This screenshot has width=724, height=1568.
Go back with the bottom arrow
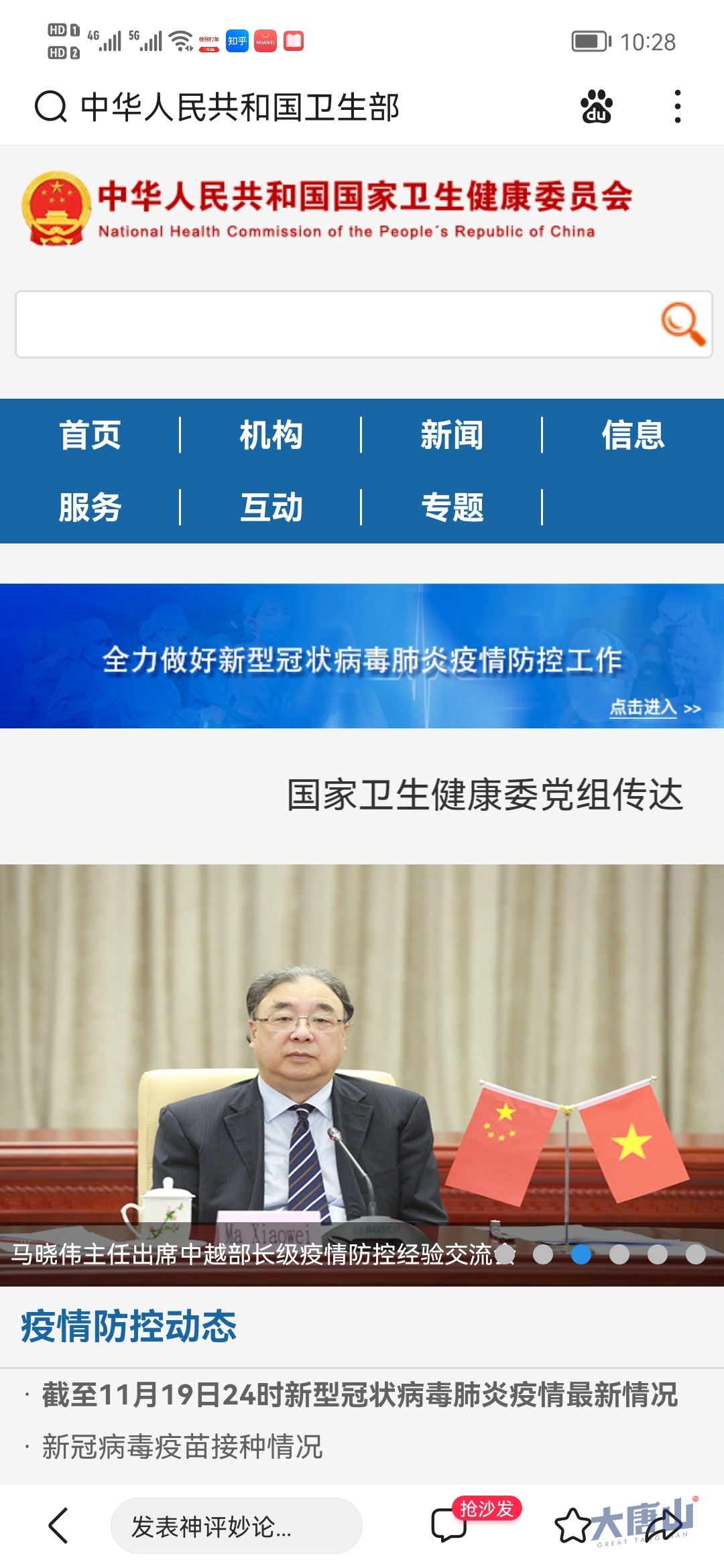tap(59, 1526)
